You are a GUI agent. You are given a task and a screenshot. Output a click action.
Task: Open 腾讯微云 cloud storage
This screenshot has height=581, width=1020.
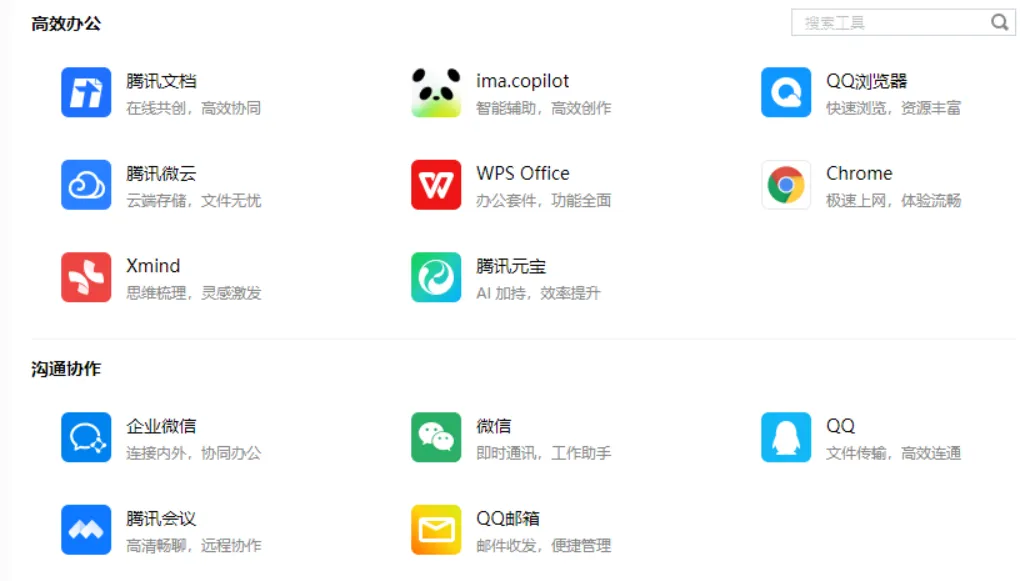87,185
